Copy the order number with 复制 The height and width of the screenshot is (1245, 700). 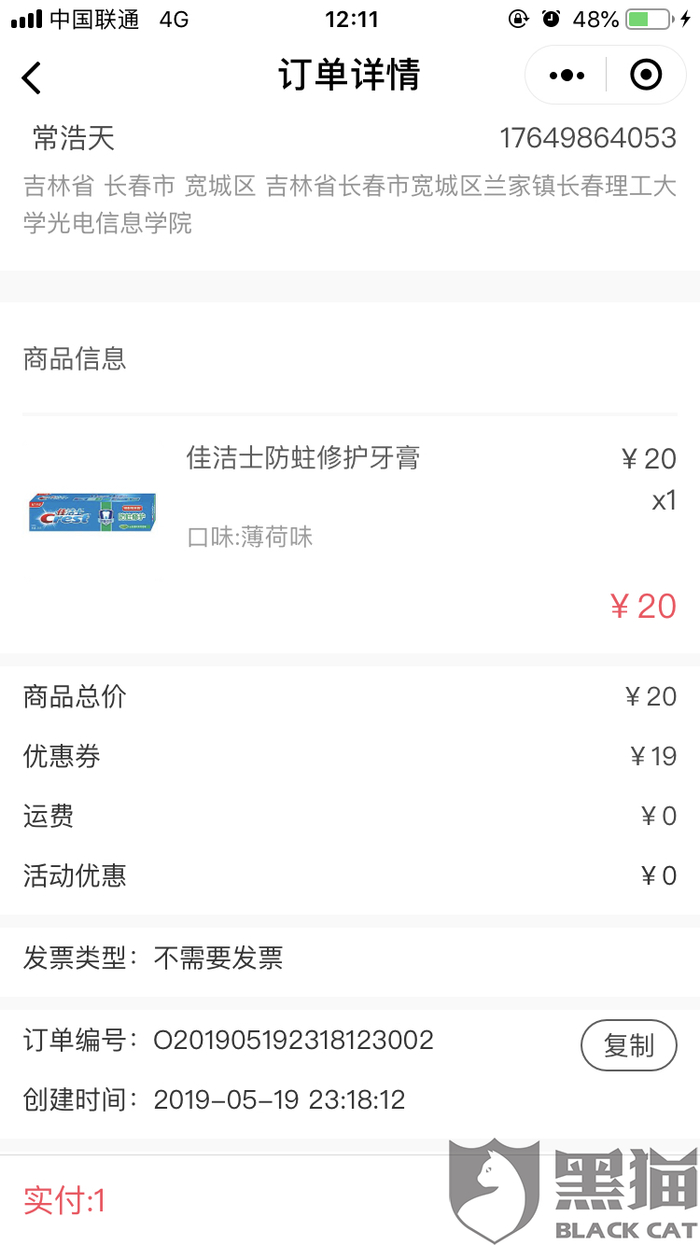[x=628, y=1046]
